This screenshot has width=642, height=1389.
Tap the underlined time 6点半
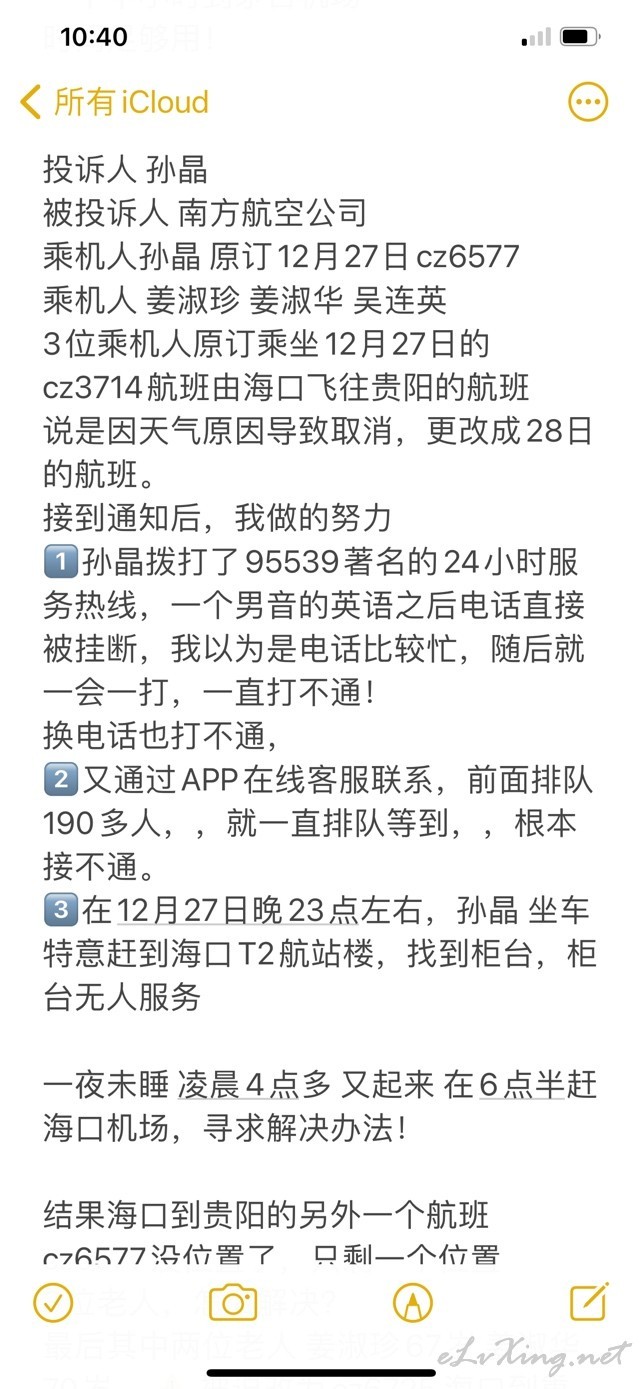(523, 1085)
